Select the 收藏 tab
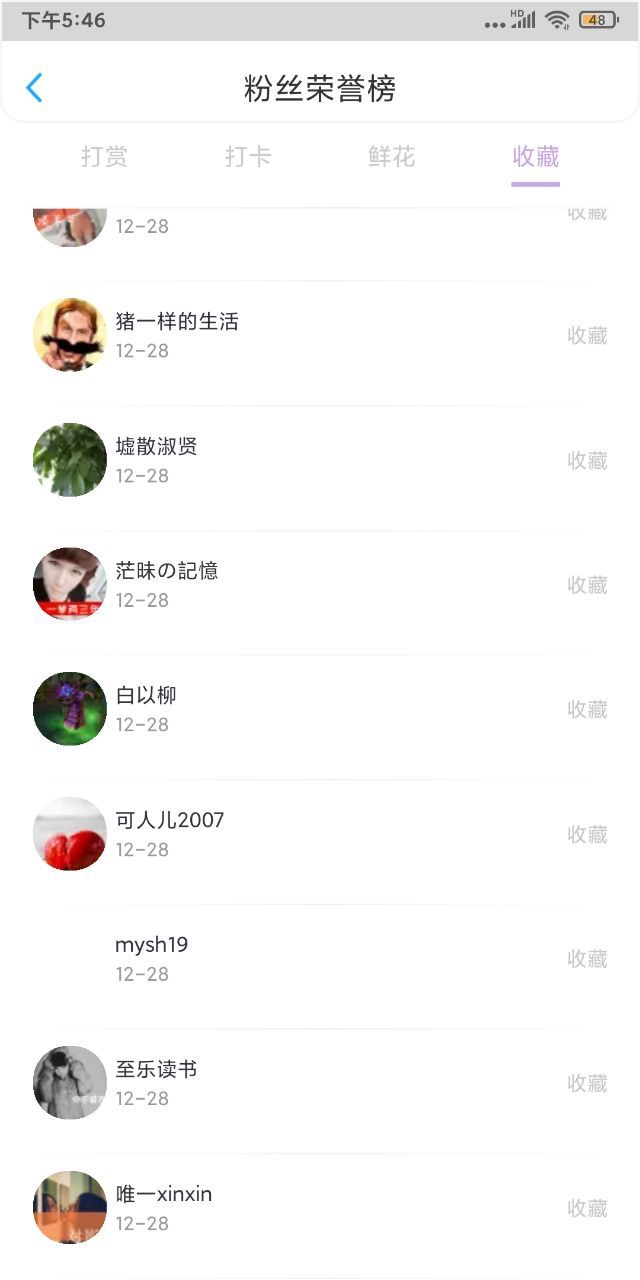The image size is (640, 1280). click(535, 157)
